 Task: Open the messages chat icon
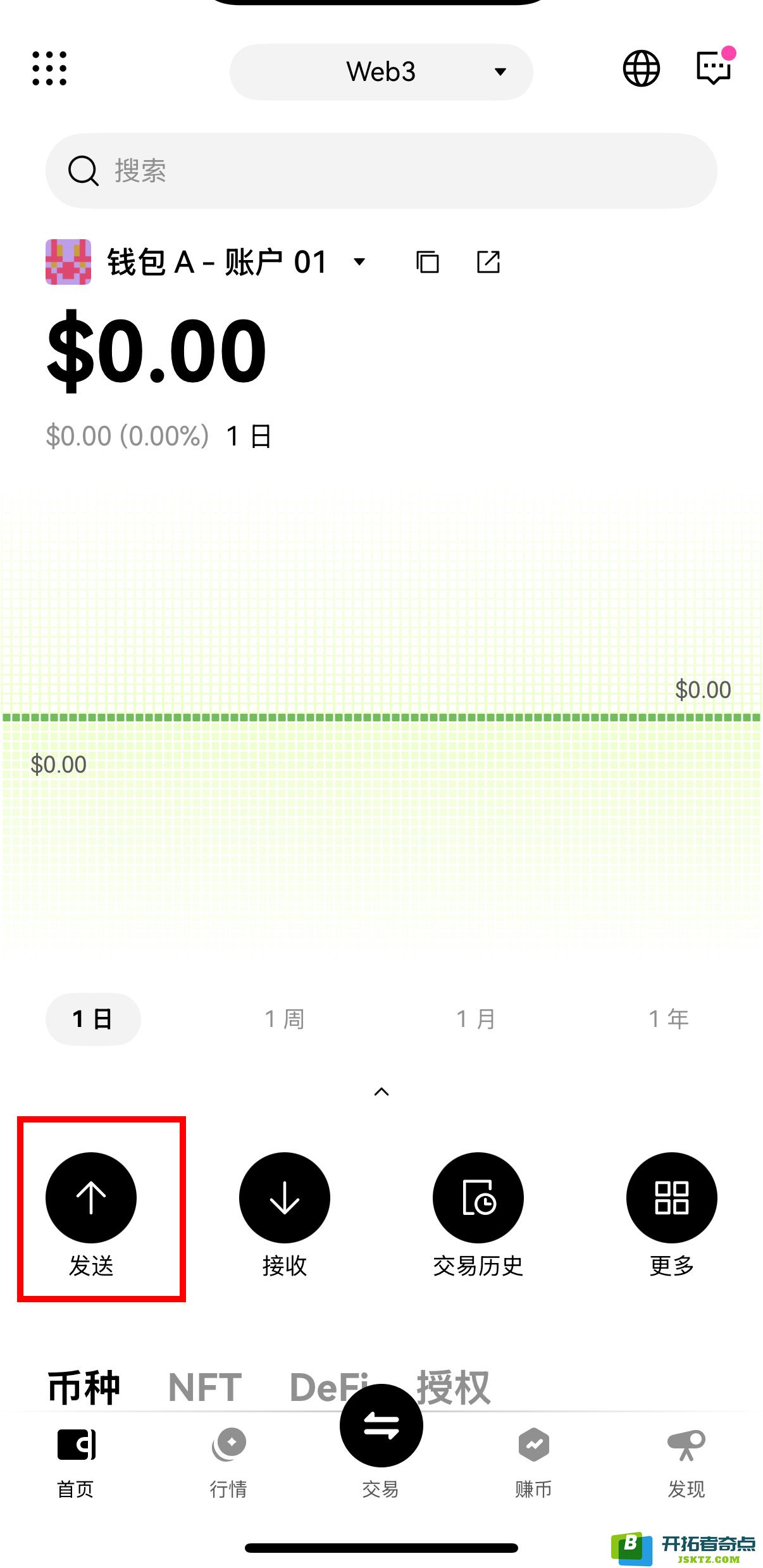(x=714, y=67)
